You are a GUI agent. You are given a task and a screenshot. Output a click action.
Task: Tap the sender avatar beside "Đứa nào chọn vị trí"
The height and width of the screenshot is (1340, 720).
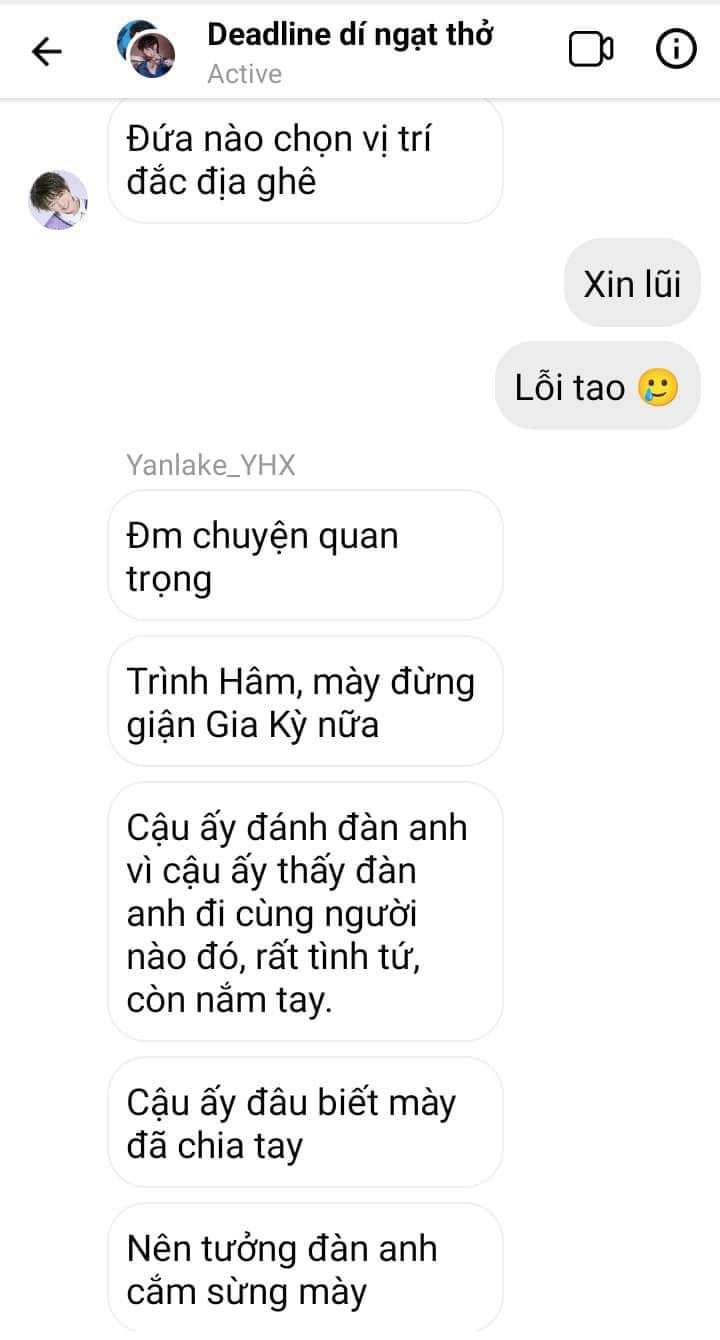pyautogui.click(x=58, y=200)
